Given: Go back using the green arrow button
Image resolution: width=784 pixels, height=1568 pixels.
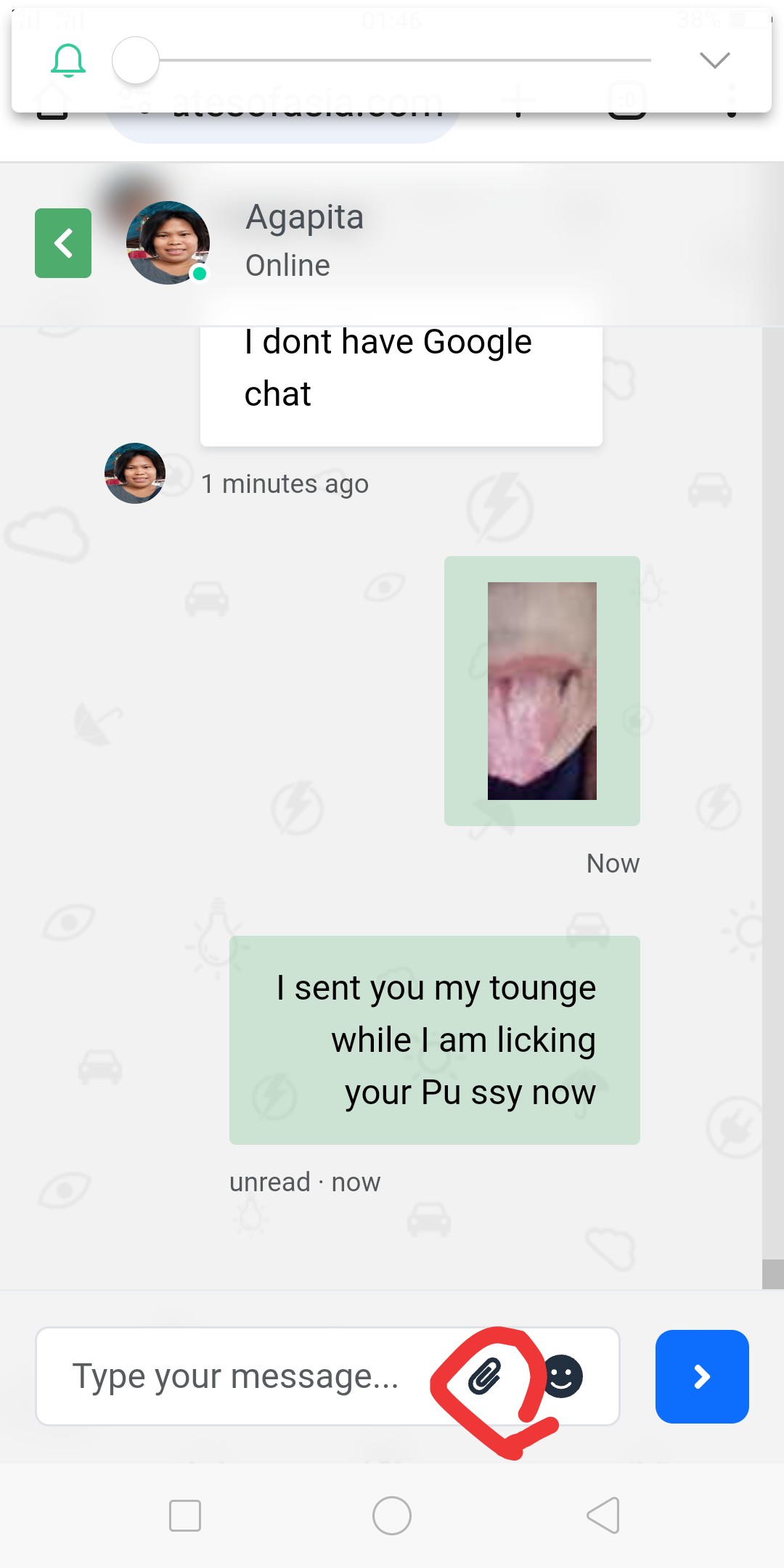Looking at the screenshot, I should [x=63, y=243].
